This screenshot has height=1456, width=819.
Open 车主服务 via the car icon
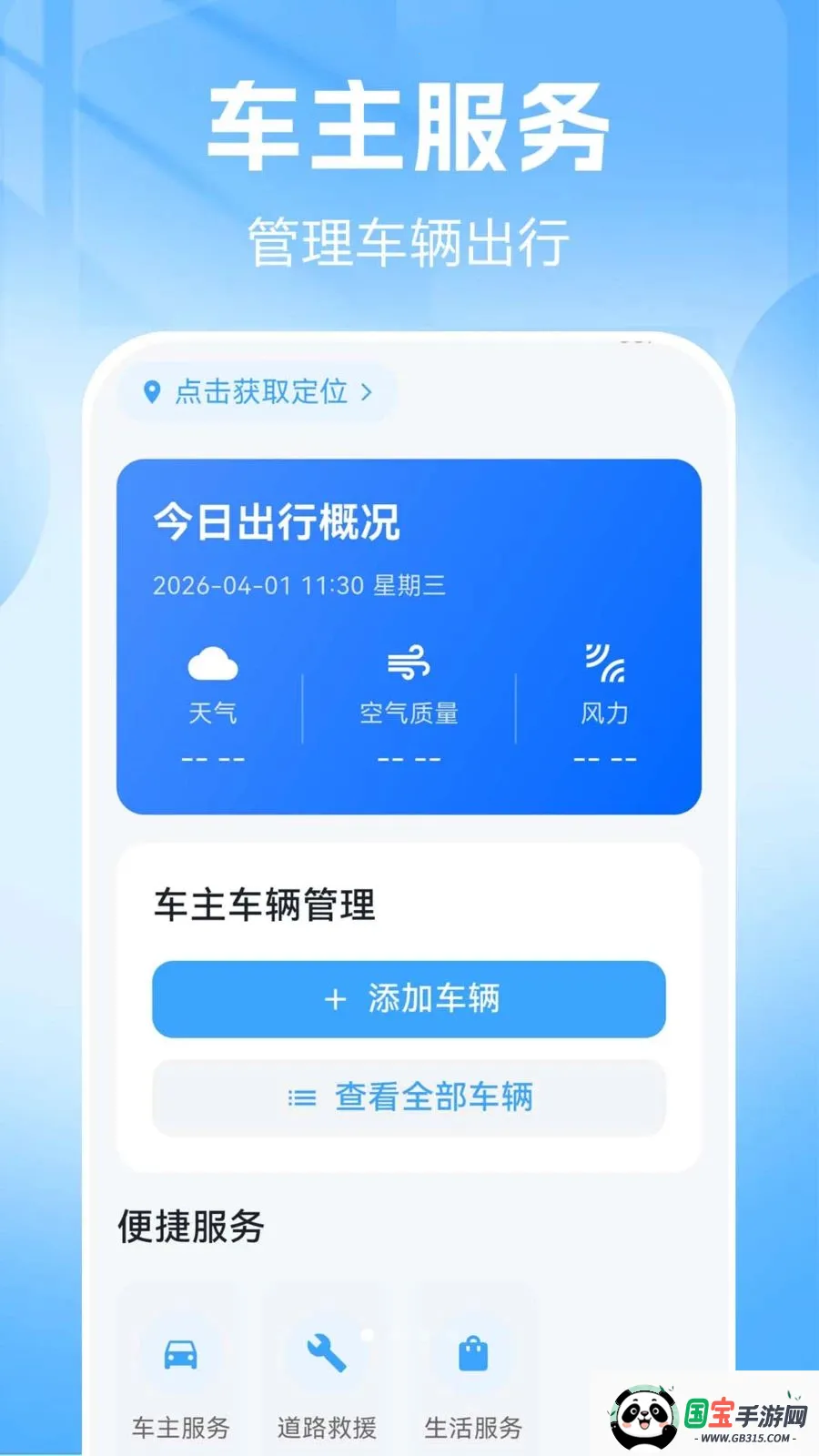180,1355
